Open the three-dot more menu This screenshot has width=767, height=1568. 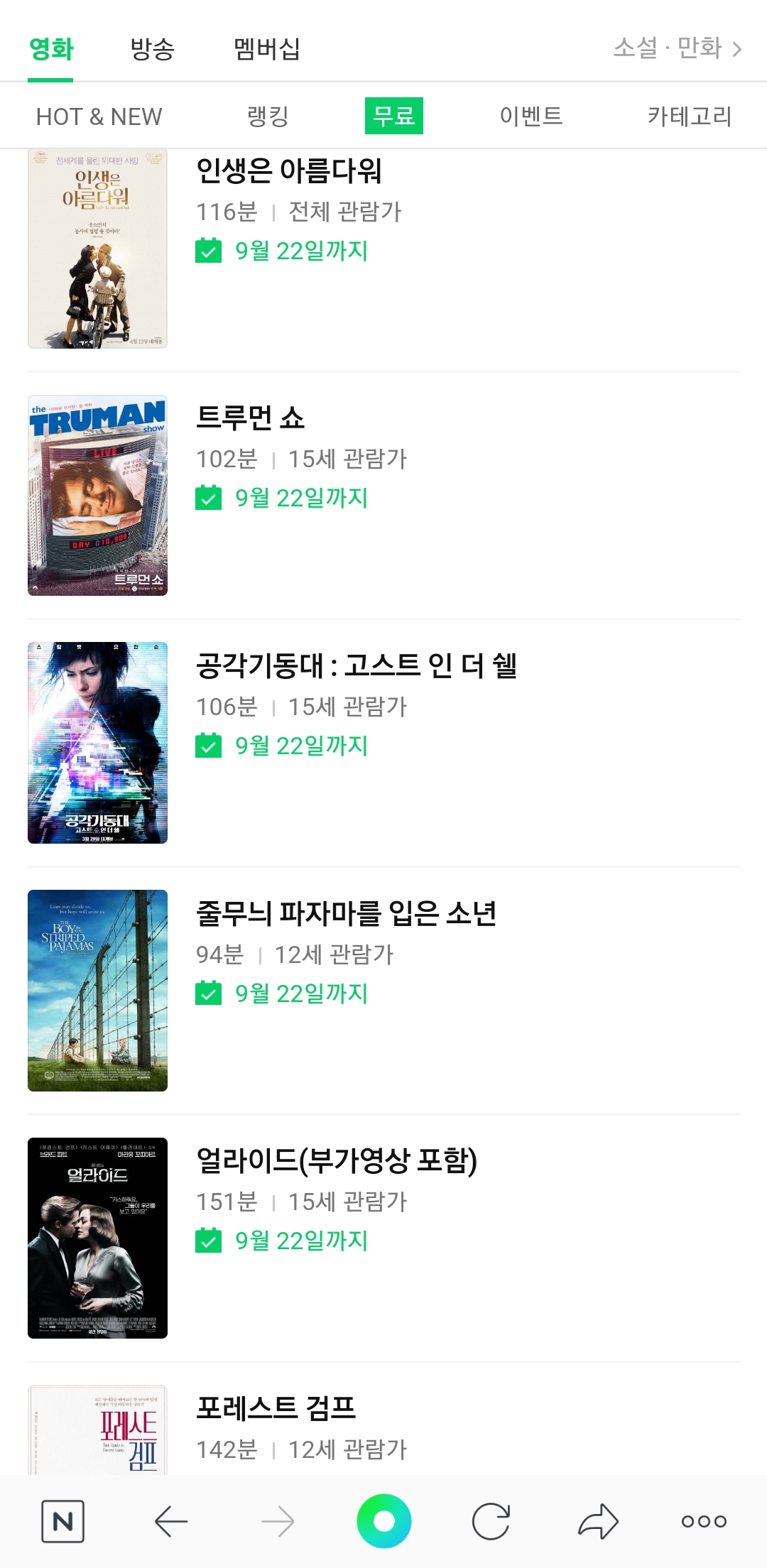(x=704, y=1521)
